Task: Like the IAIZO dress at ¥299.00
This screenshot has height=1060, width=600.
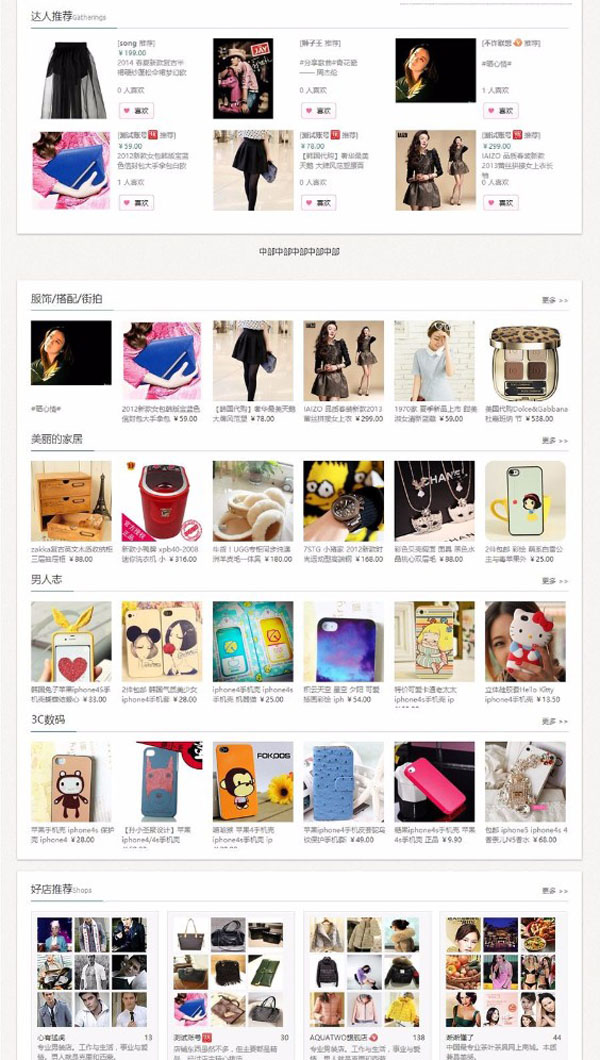Action: point(501,202)
